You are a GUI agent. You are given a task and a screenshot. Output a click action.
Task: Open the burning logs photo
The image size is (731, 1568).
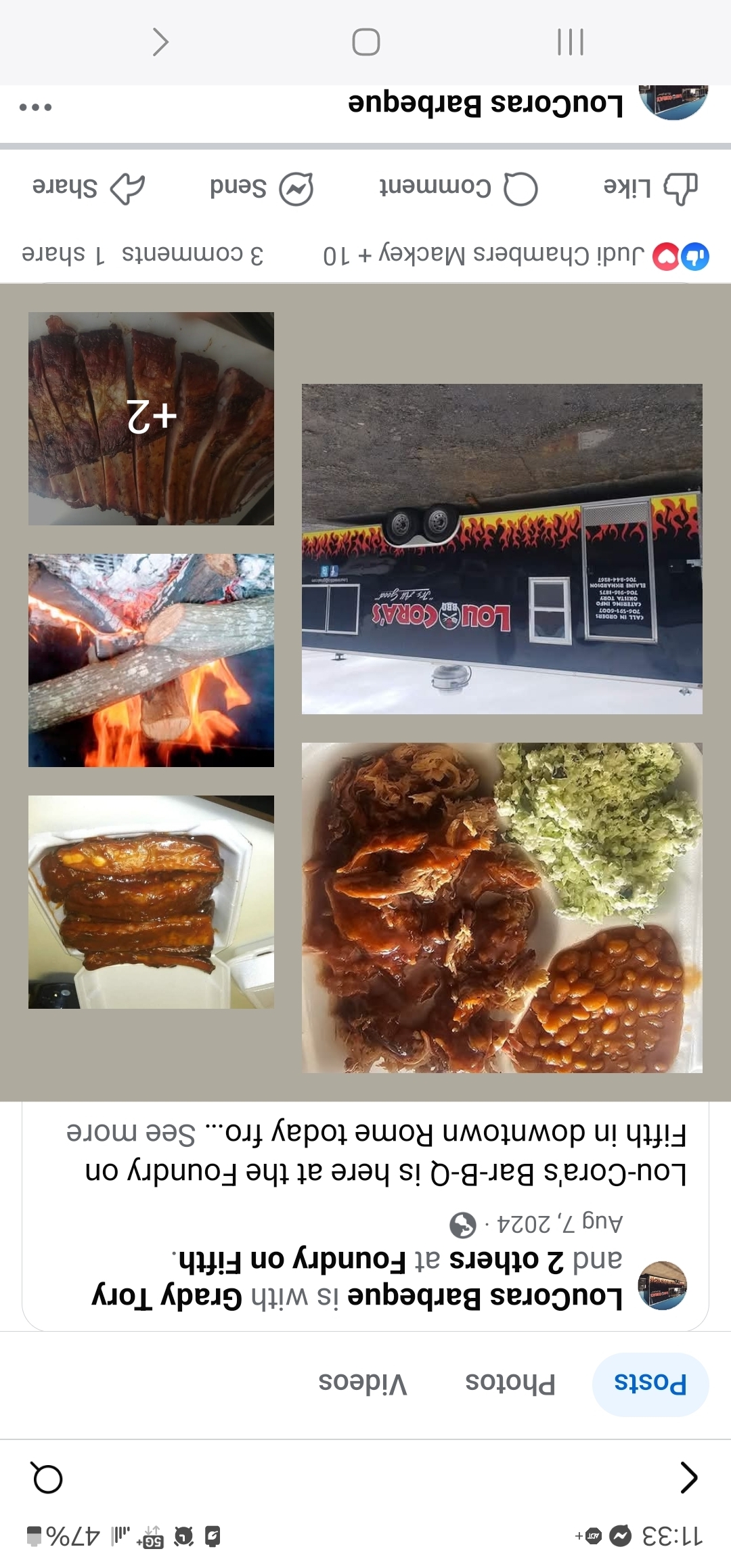[x=151, y=660]
